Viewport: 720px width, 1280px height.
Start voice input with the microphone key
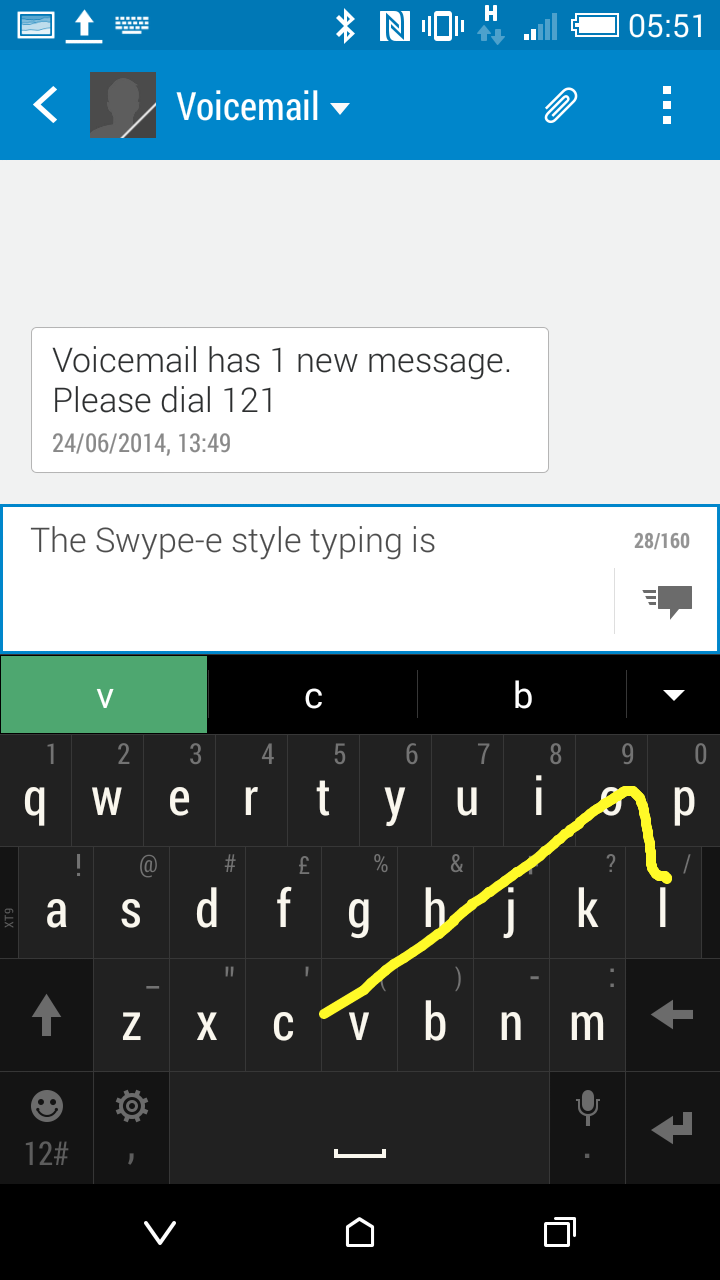pyautogui.click(x=587, y=1128)
